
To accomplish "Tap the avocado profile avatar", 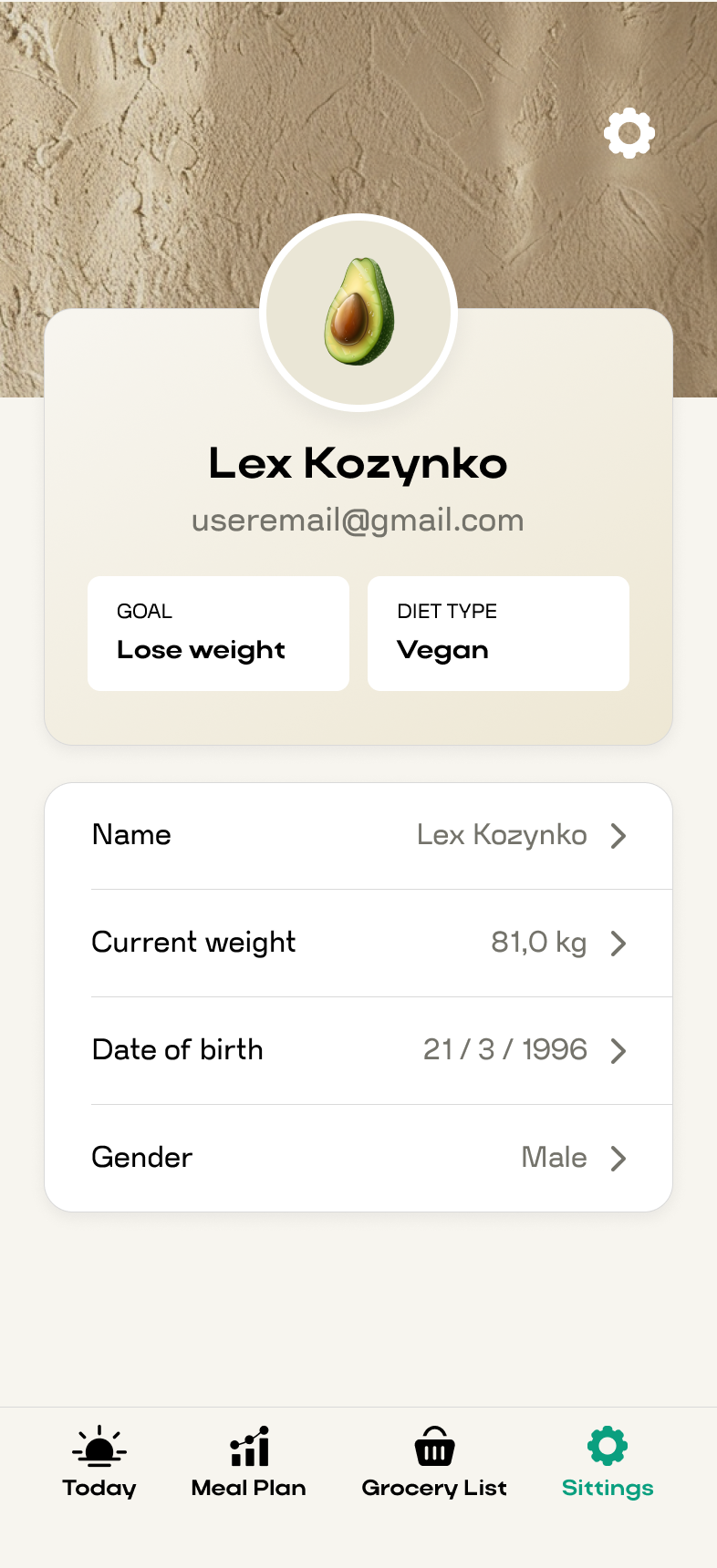I will (x=358, y=313).
